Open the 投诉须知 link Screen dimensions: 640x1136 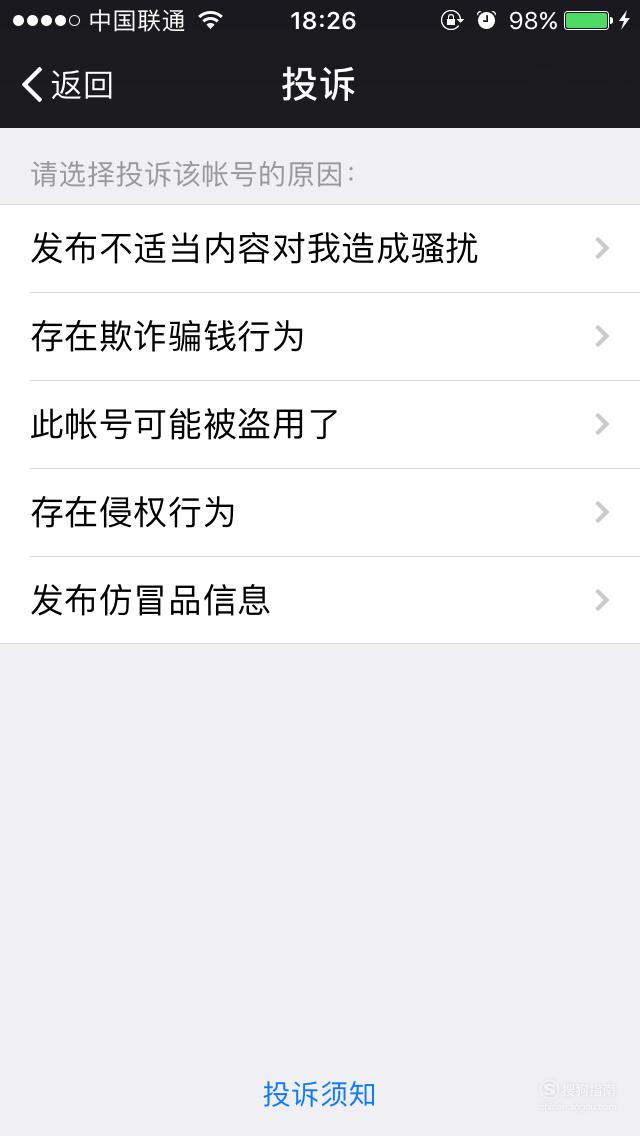tap(320, 1094)
